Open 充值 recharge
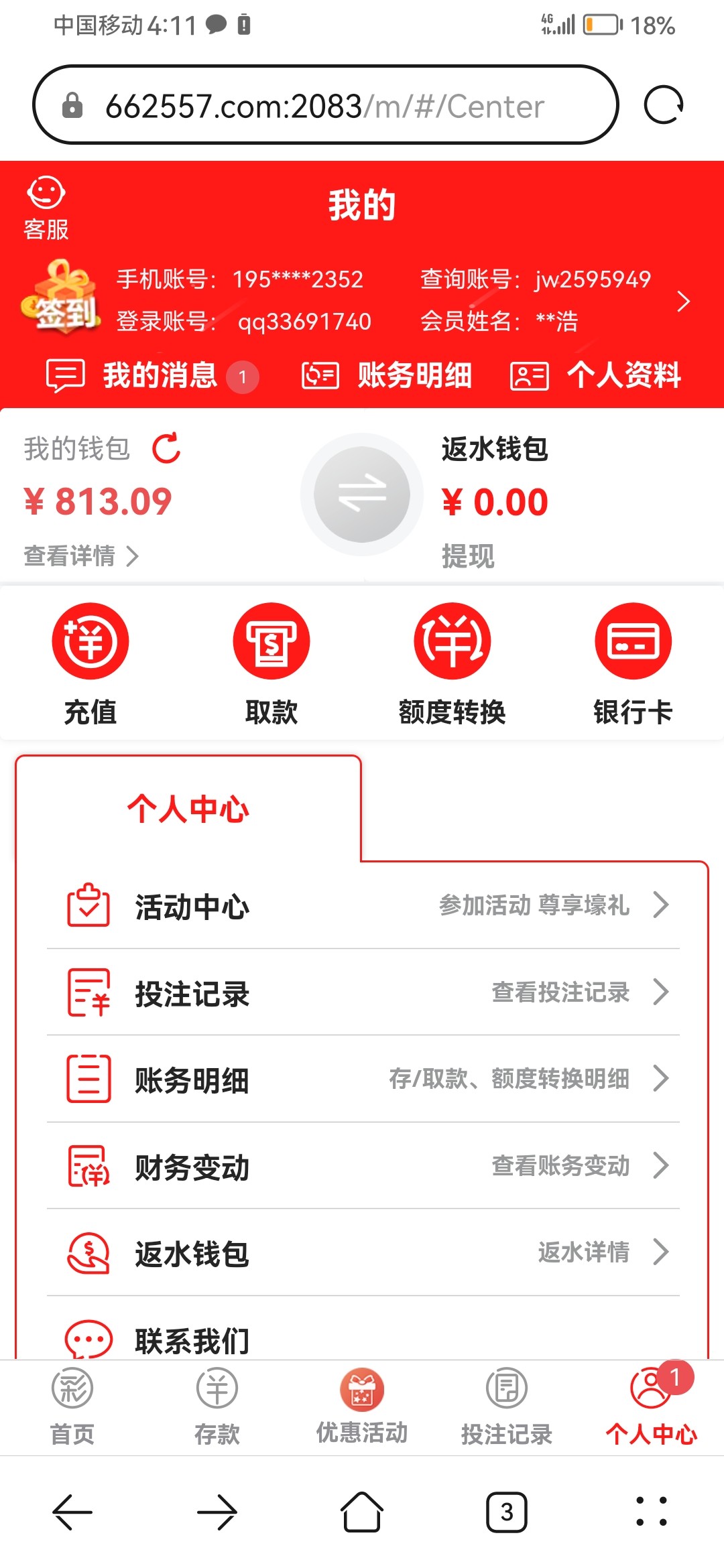724x1568 pixels. tap(90, 663)
